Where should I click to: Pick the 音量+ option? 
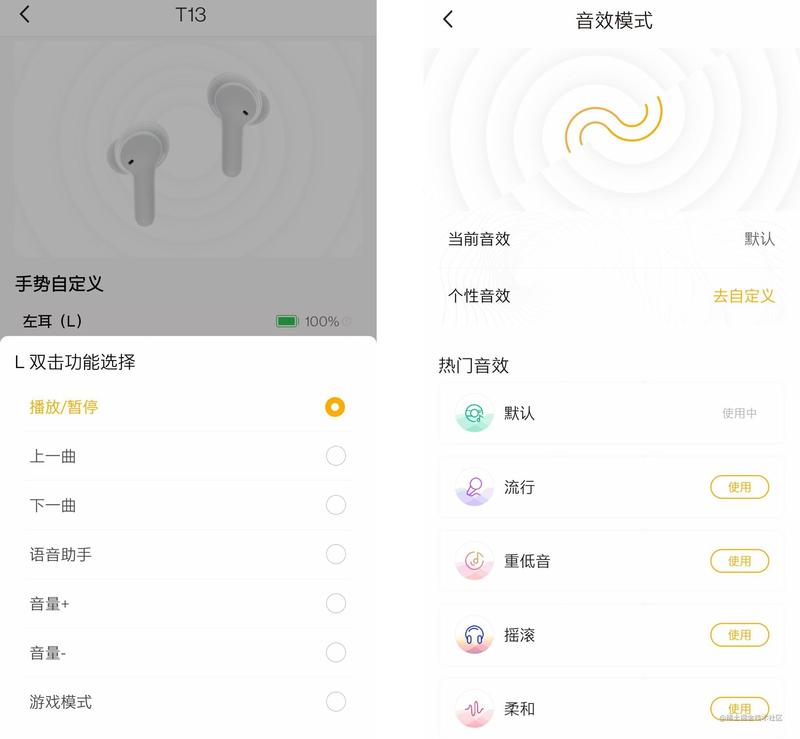pyautogui.click(x=335, y=603)
